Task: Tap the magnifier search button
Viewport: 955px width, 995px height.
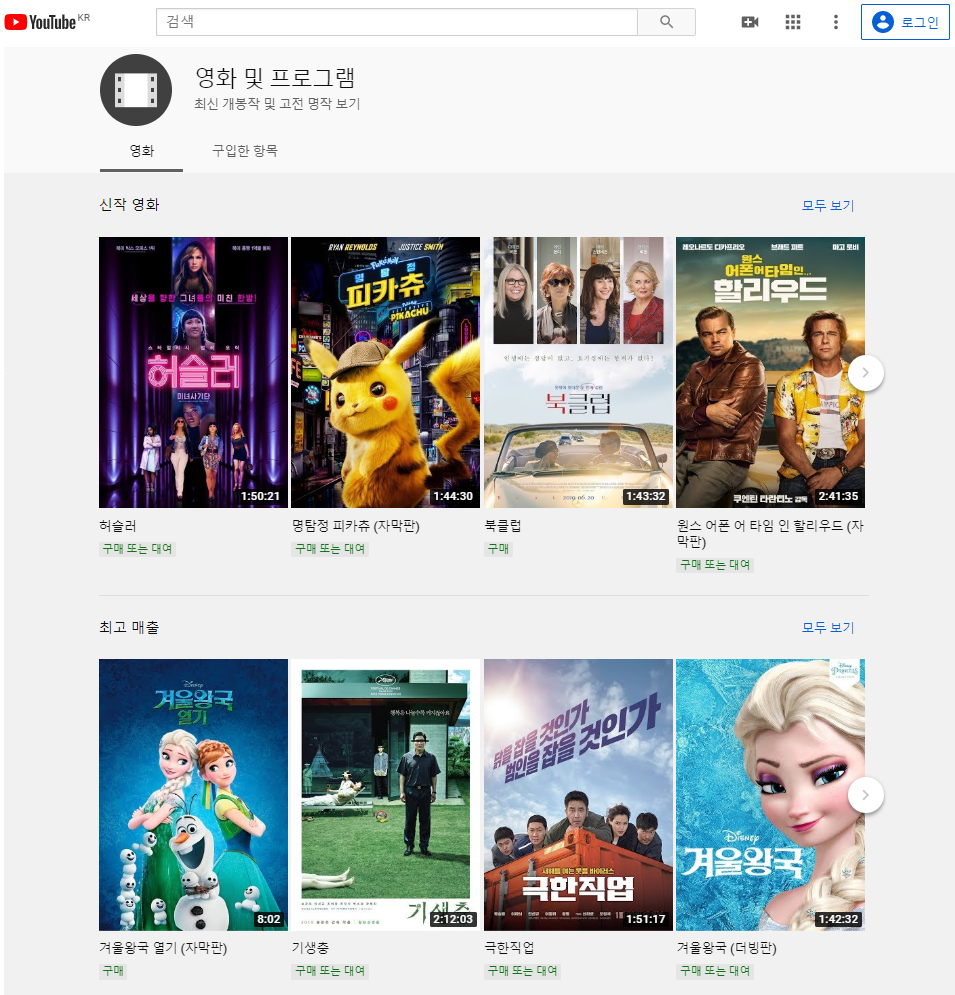Action: 668,22
